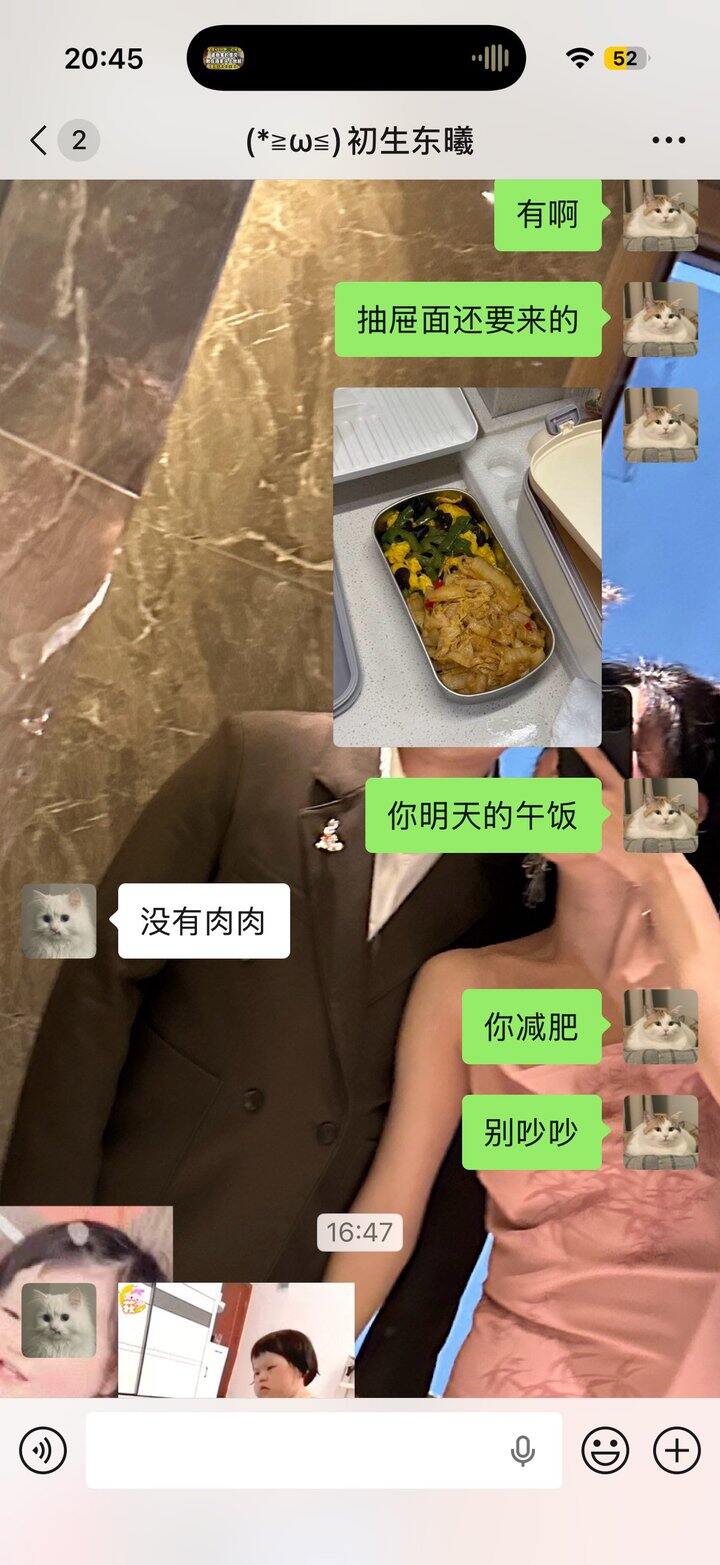The width and height of the screenshot is (720, 1565).
Task: Open the toddler photo sent at 16:47
Action: pos(236,1340)
